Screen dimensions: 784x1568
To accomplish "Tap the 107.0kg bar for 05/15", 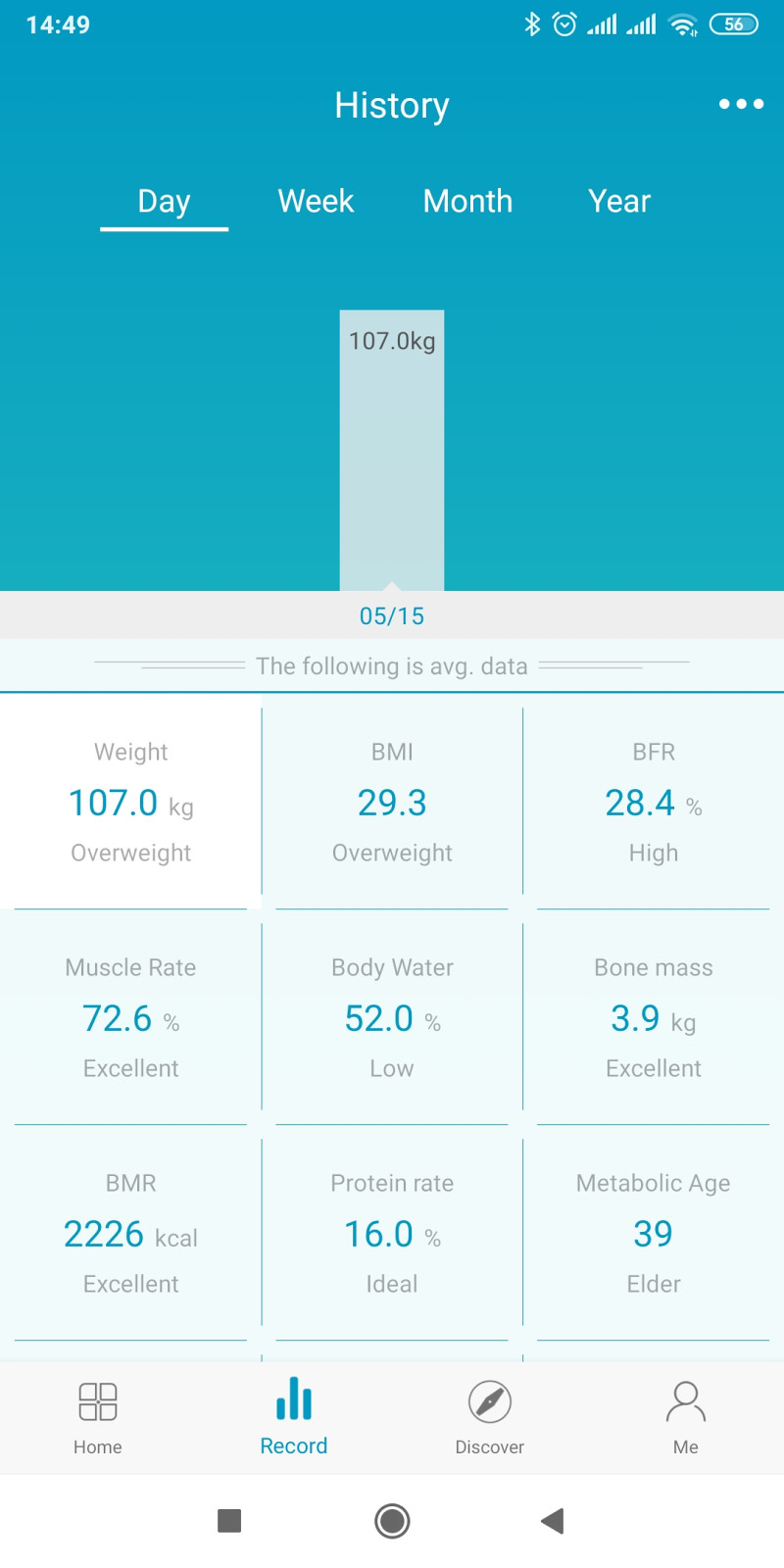I will [392, 451].
